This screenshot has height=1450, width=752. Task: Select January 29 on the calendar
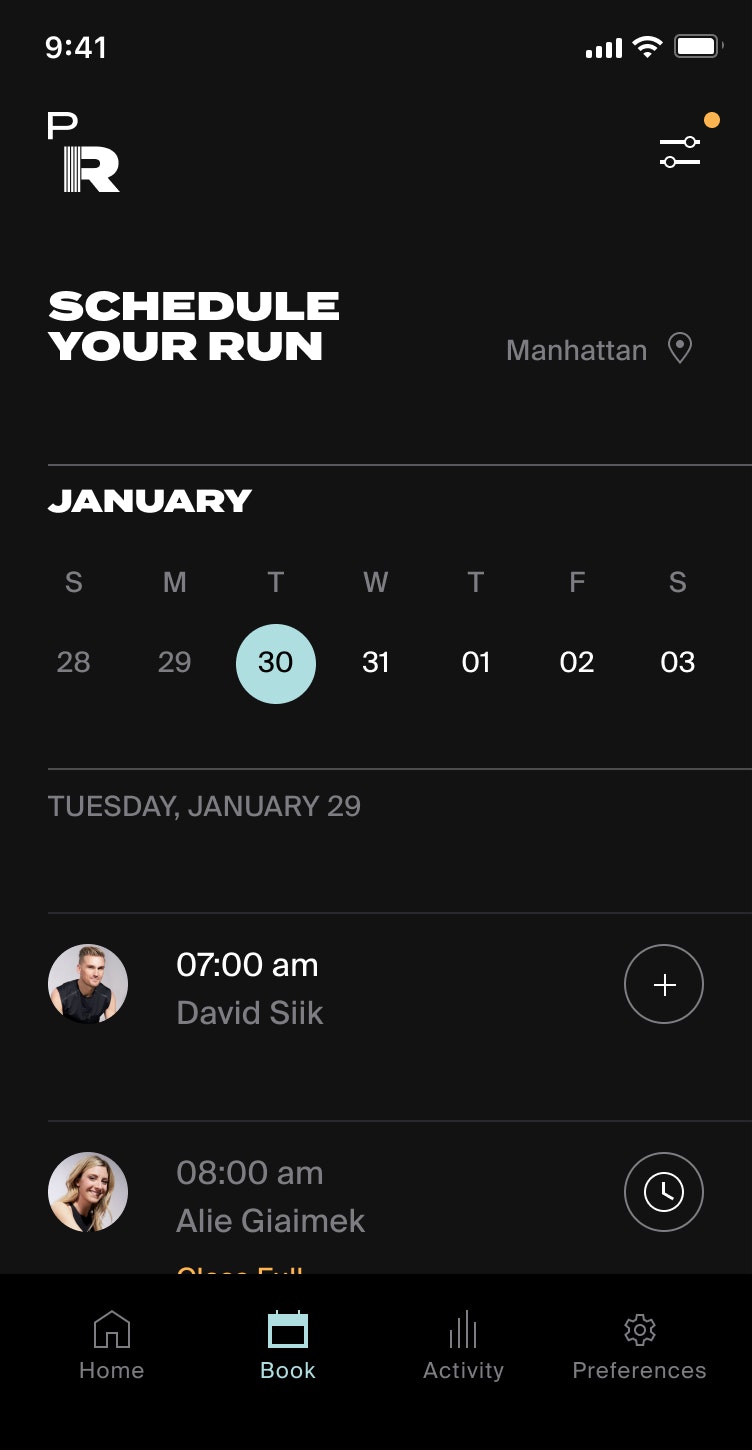tap(174, 662)
